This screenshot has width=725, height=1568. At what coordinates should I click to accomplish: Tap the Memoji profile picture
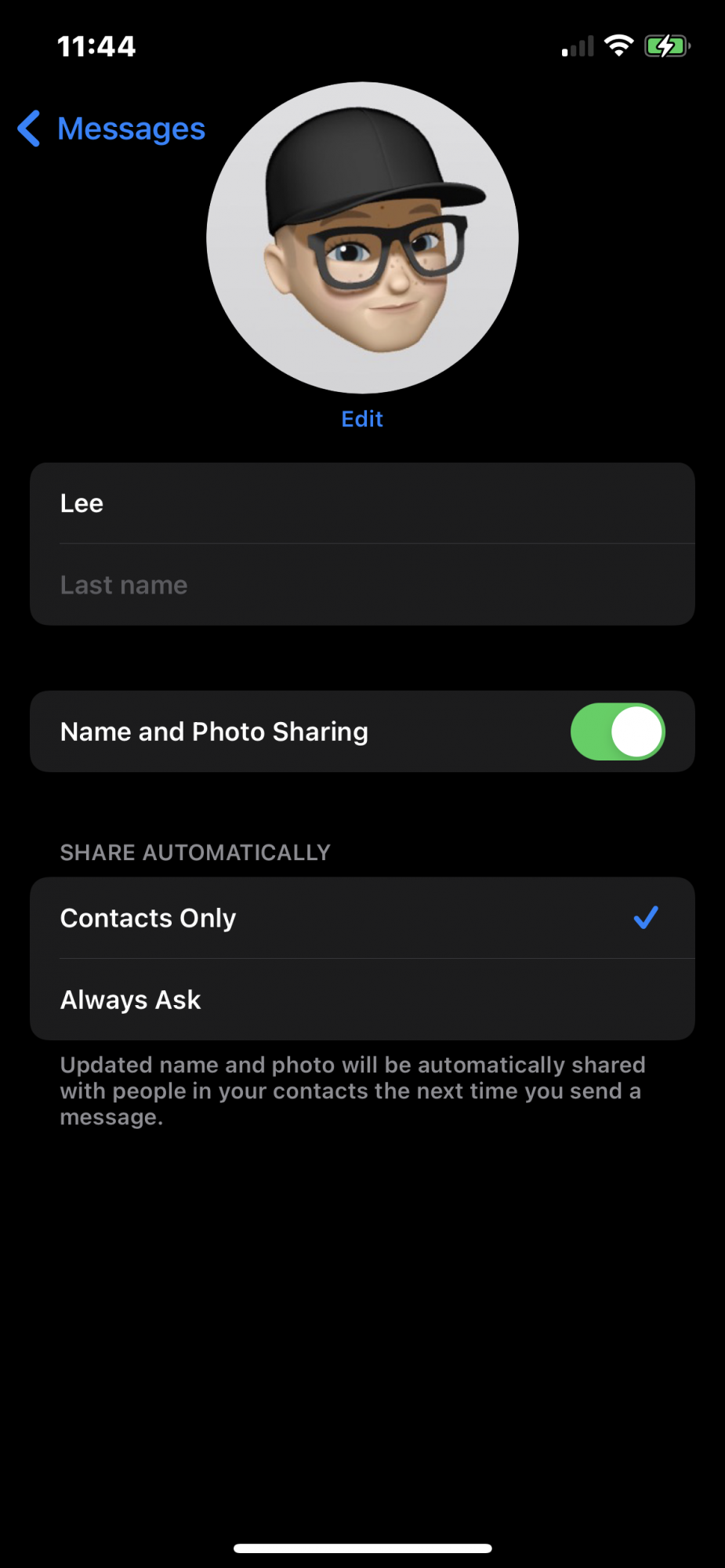click(x=362, y=238)
